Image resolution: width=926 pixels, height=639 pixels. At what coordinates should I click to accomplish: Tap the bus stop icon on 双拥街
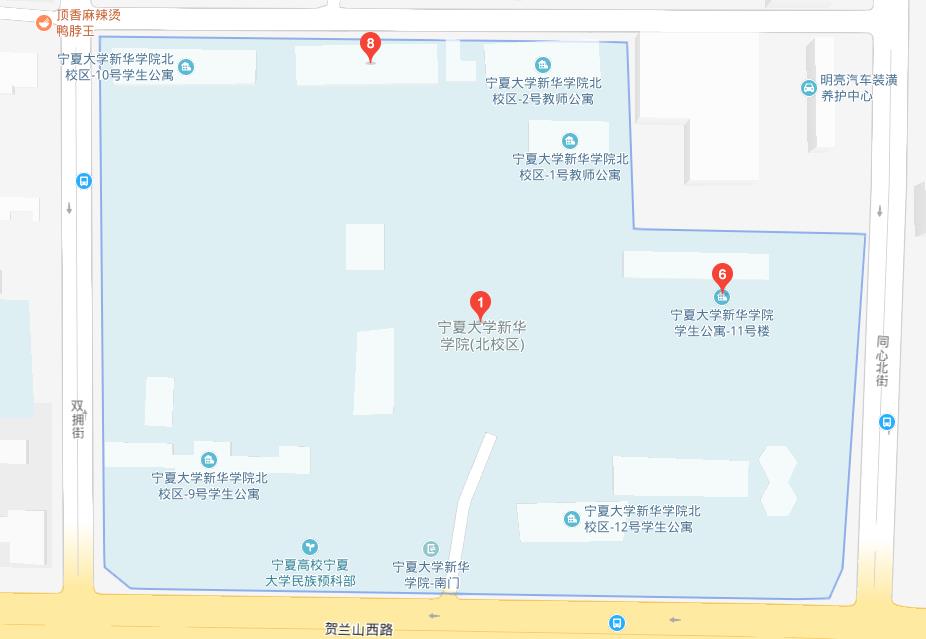tap(83, 181)
